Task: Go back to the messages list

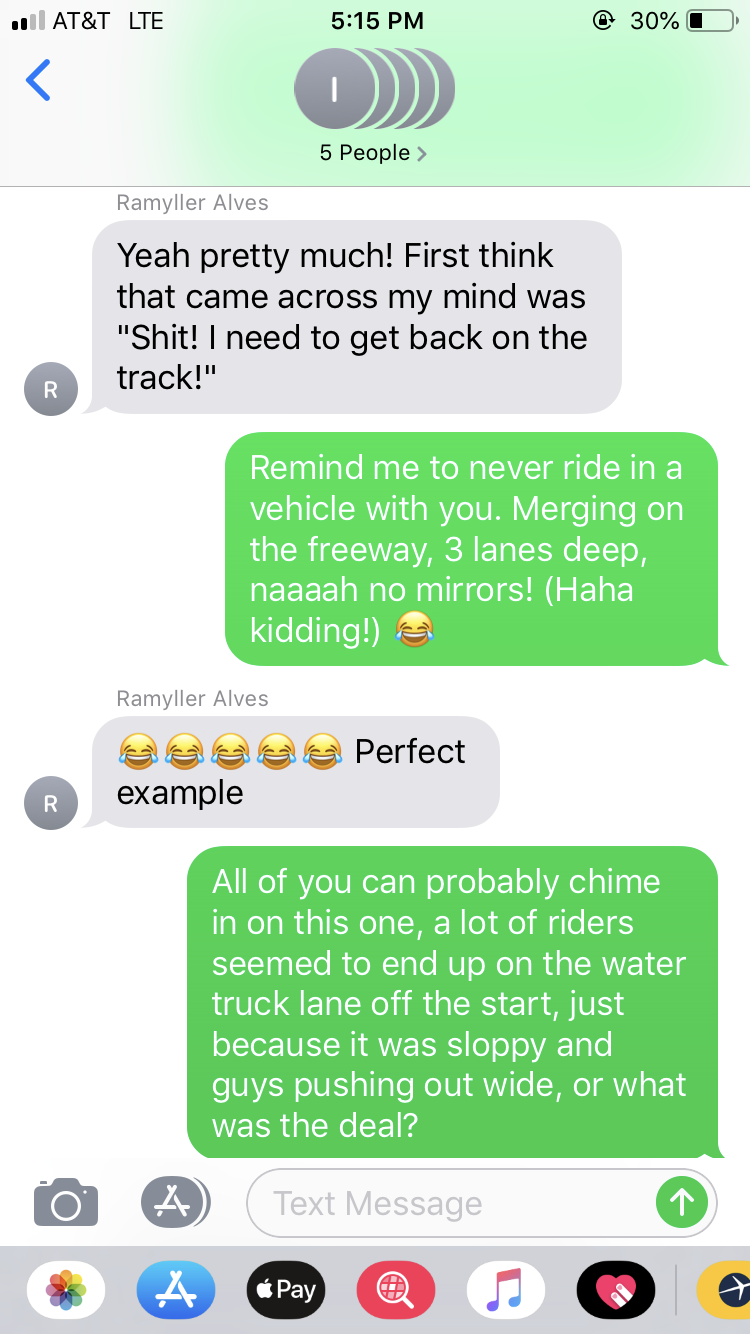Action: pyautogui.click(x=38, y=80)
